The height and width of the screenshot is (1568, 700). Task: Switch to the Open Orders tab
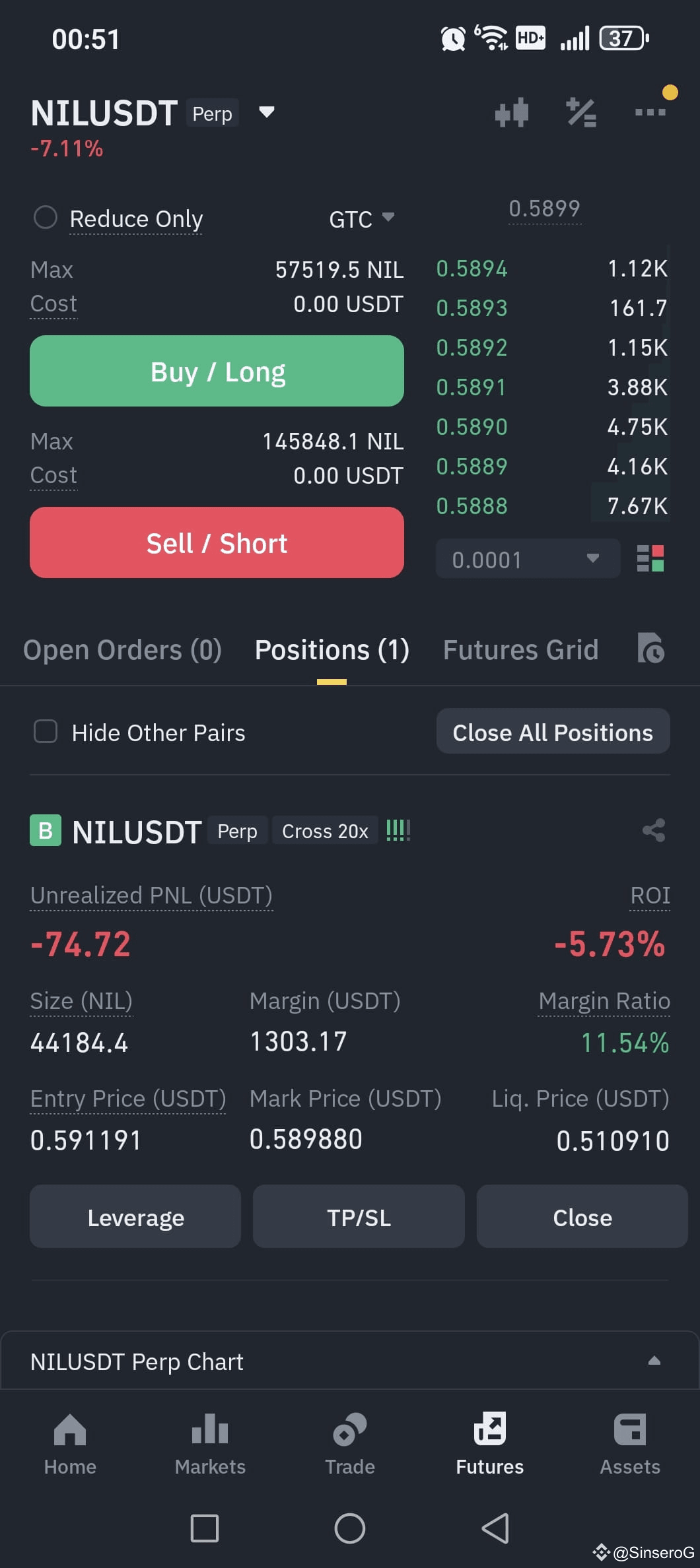[122, 650]
